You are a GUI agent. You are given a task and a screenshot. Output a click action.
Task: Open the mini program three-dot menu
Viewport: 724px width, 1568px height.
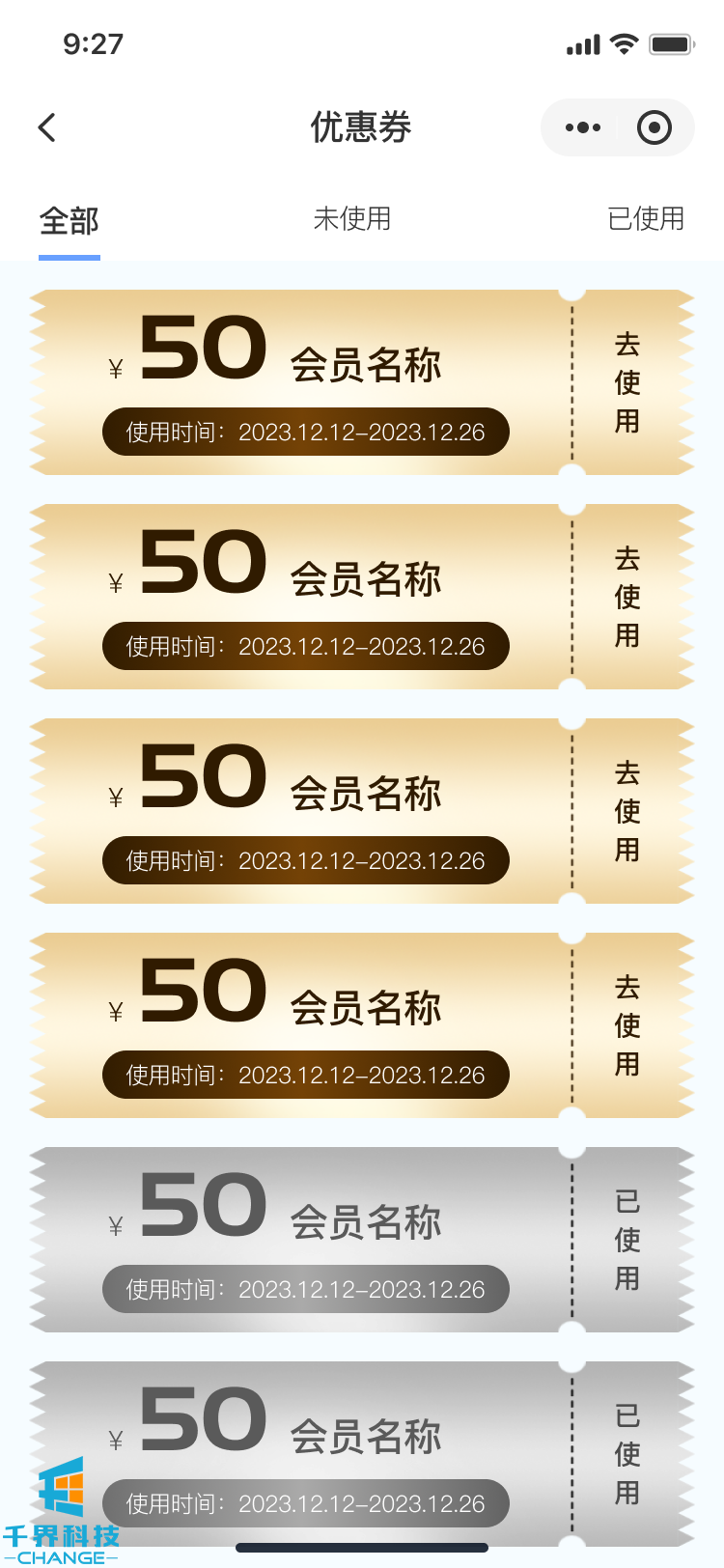coord(582,127)
